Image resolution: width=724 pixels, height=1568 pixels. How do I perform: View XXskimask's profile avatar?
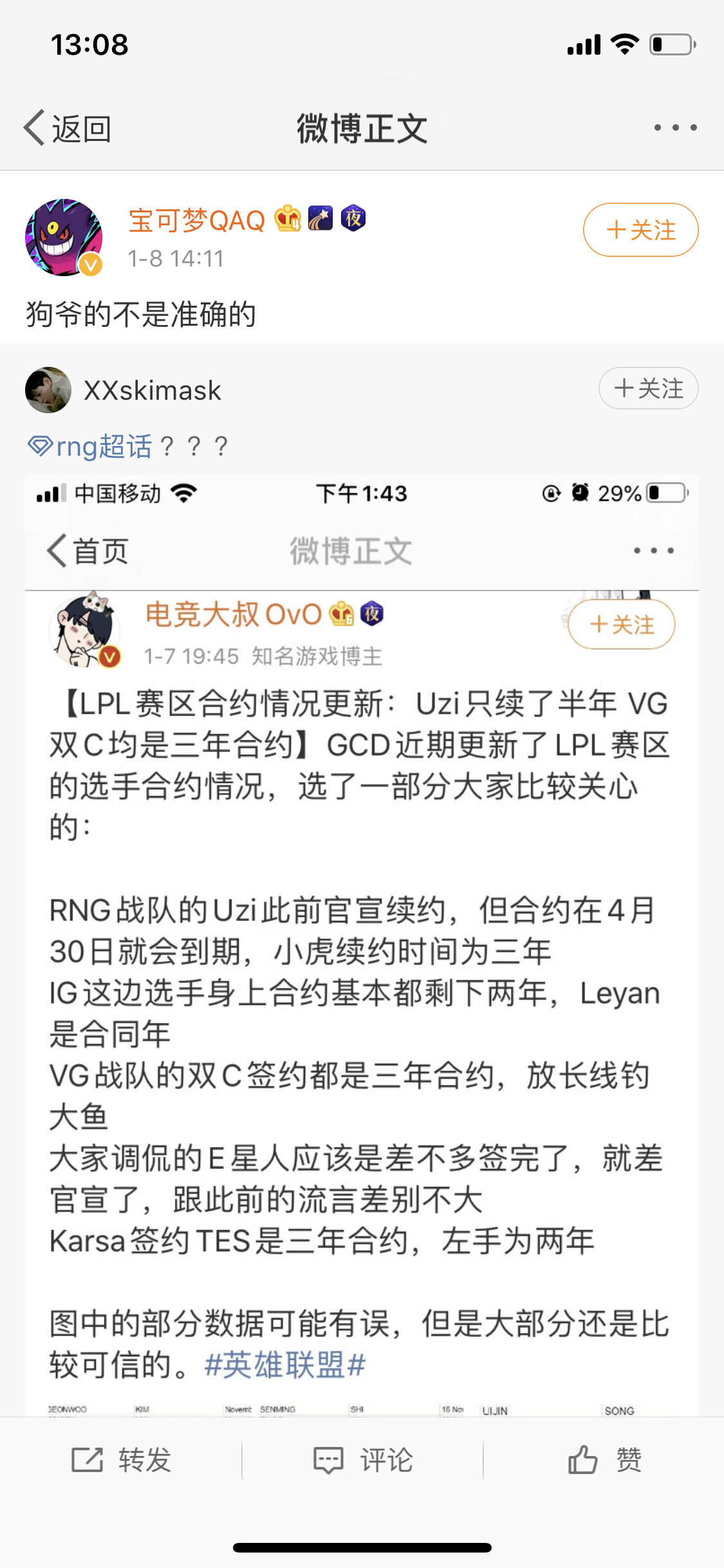tap(48, 389)
